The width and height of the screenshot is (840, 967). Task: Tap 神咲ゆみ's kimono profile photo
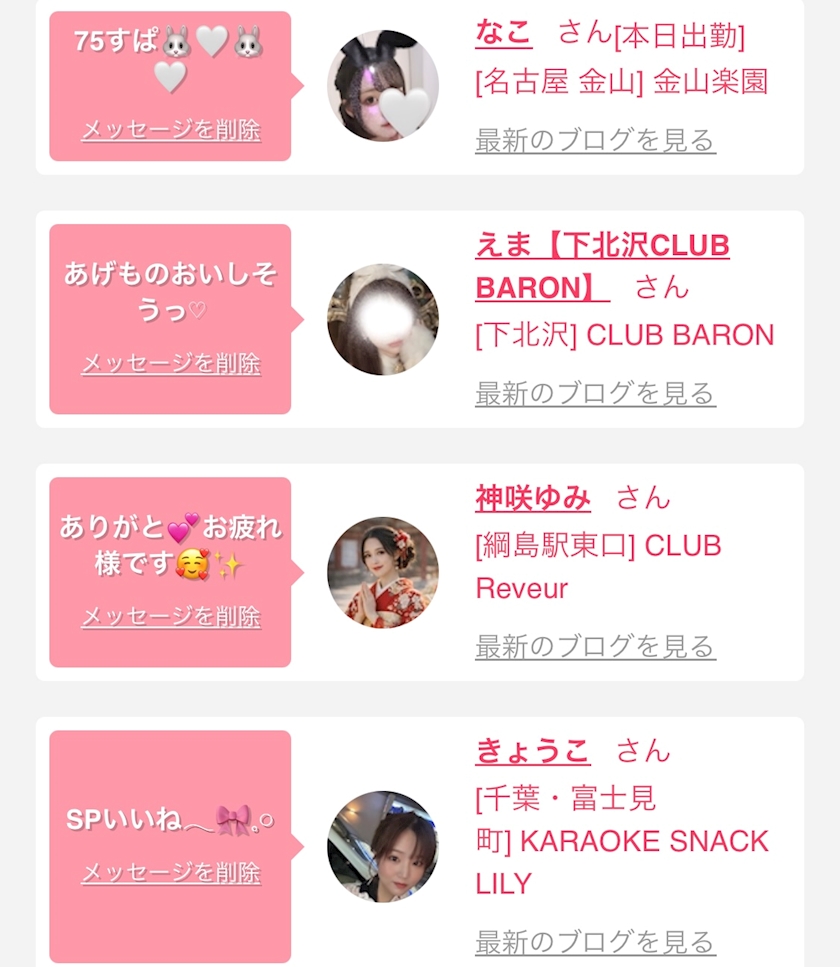click(x=383, y=572)
